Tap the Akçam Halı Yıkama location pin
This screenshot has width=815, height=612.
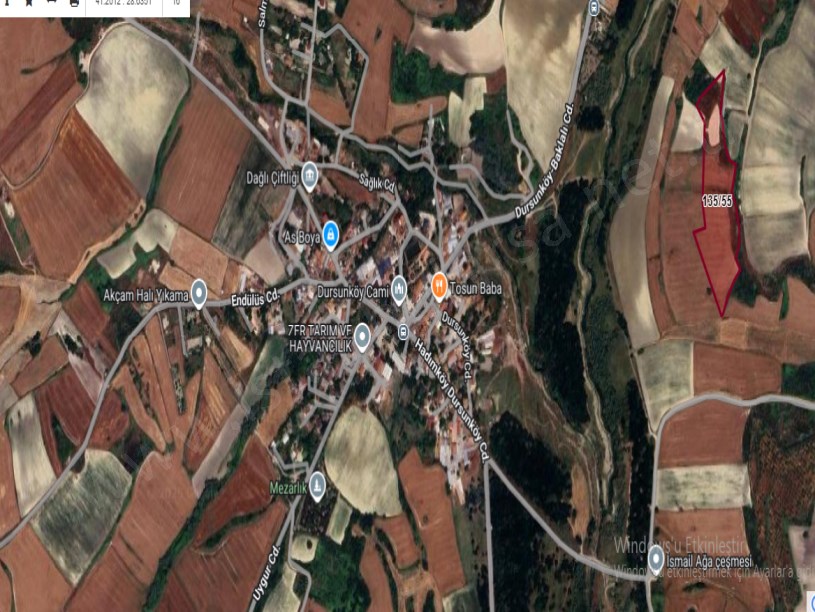pos(199,294)
